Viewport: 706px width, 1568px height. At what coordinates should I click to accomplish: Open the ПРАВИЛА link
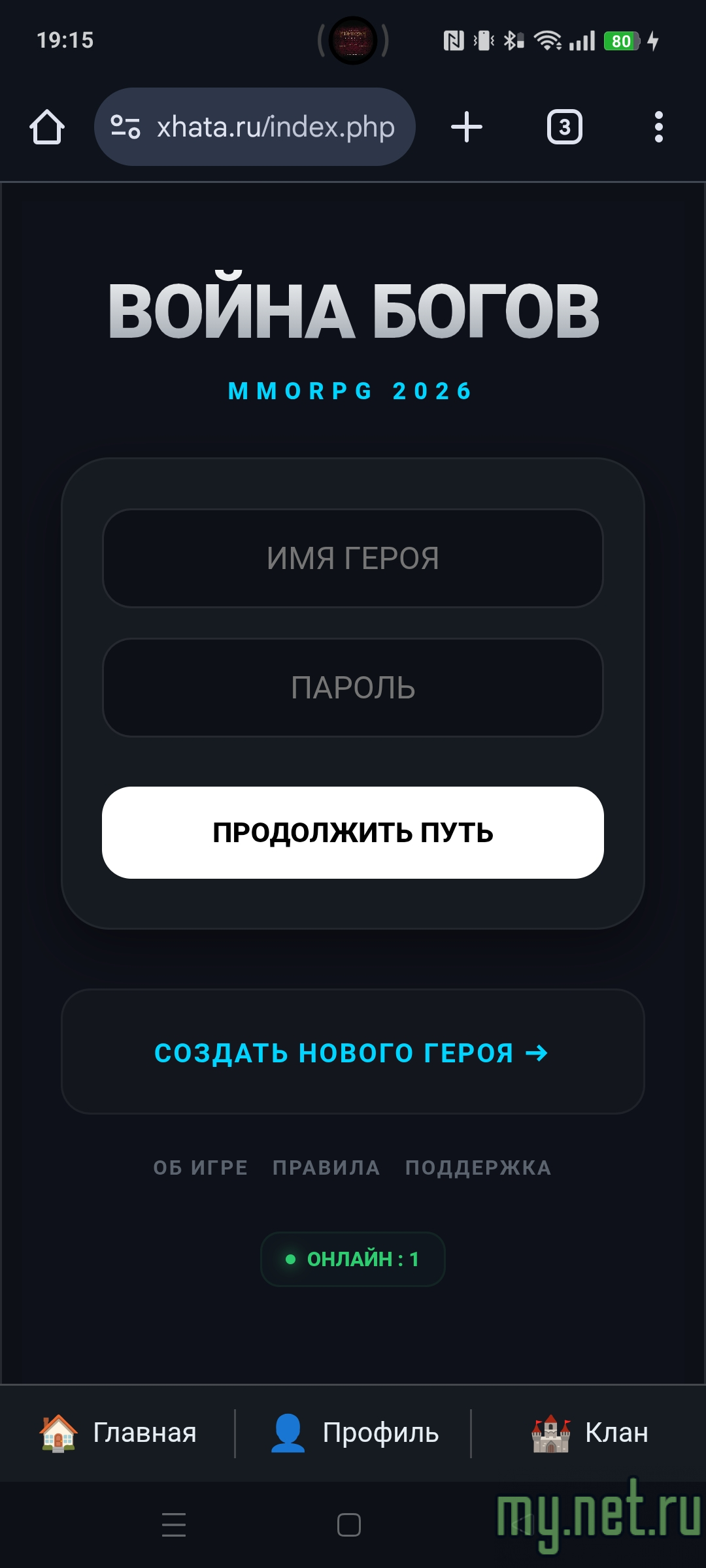(326, 1168)
